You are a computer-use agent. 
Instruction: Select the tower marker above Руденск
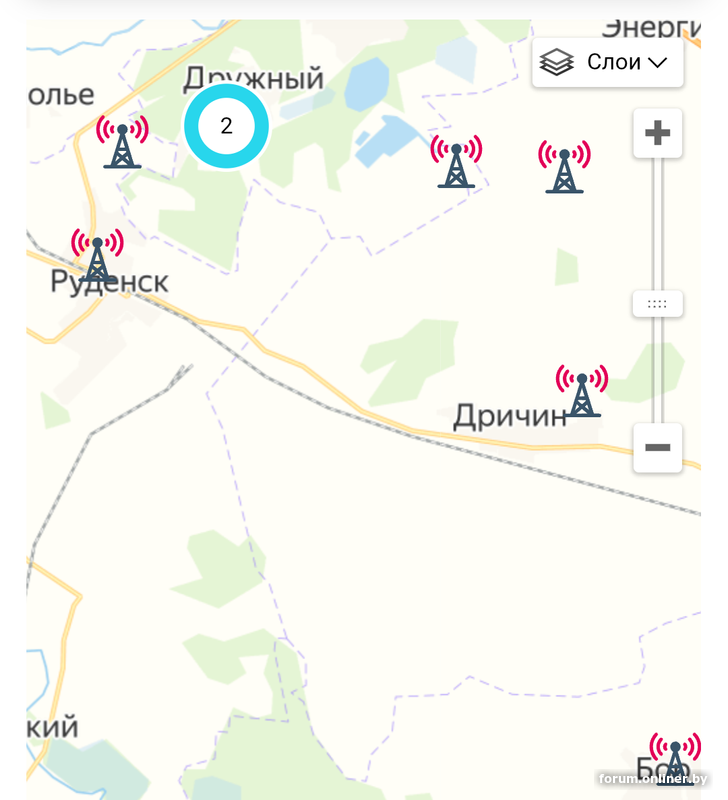97,256
